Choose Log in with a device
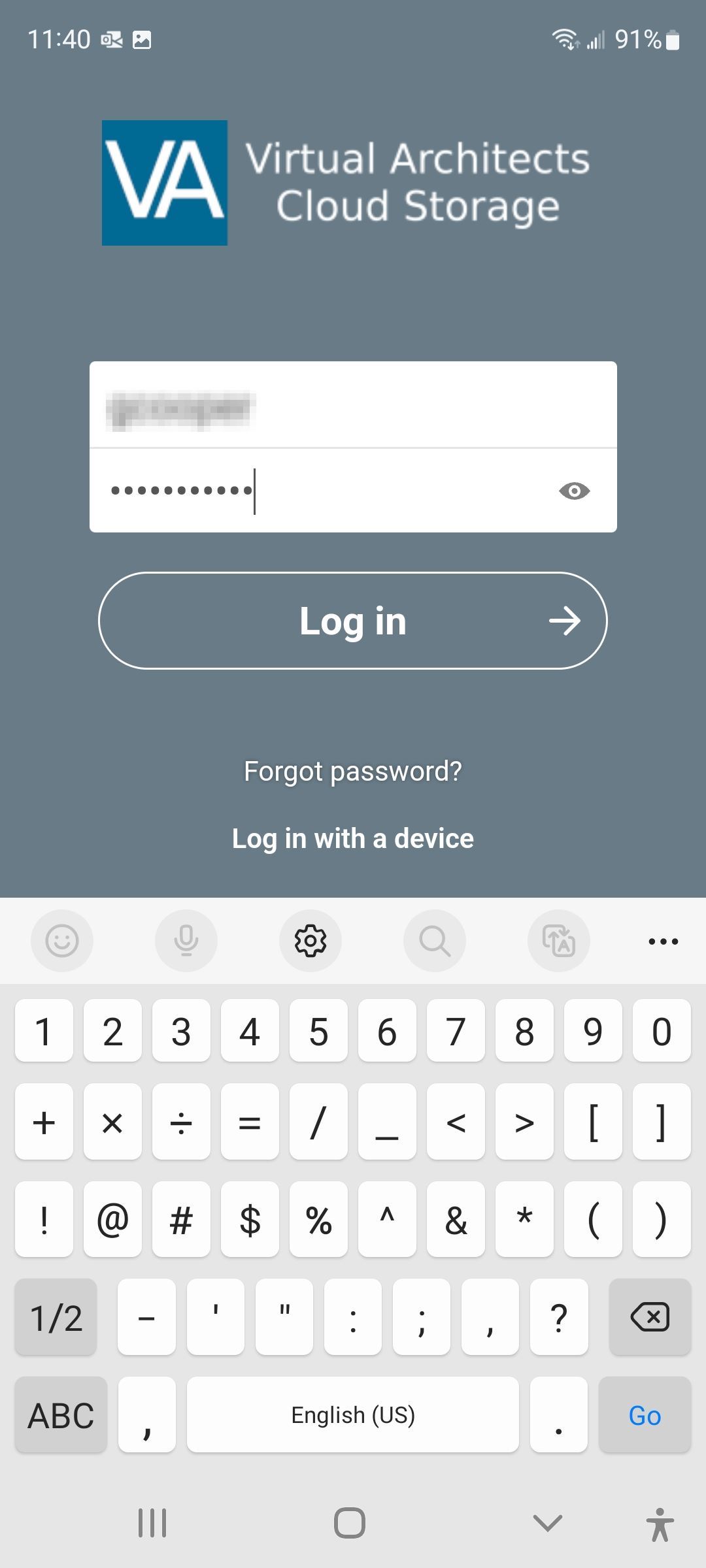The height and width of the screenshot is (1568, 706). tap(353, 839)
